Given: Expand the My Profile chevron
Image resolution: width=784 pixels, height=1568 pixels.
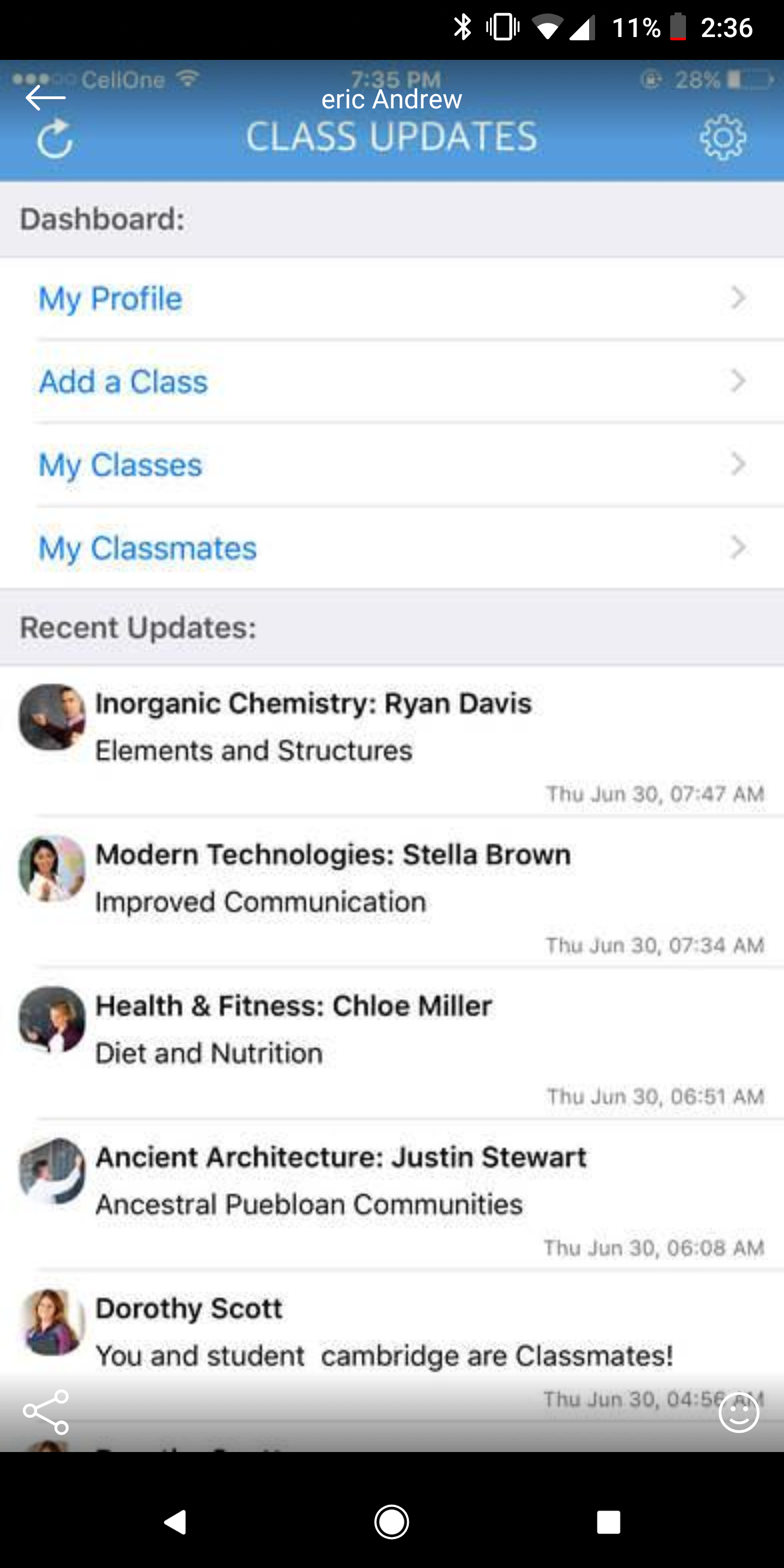Looking at the screenshot, I should tap(737, 298).
